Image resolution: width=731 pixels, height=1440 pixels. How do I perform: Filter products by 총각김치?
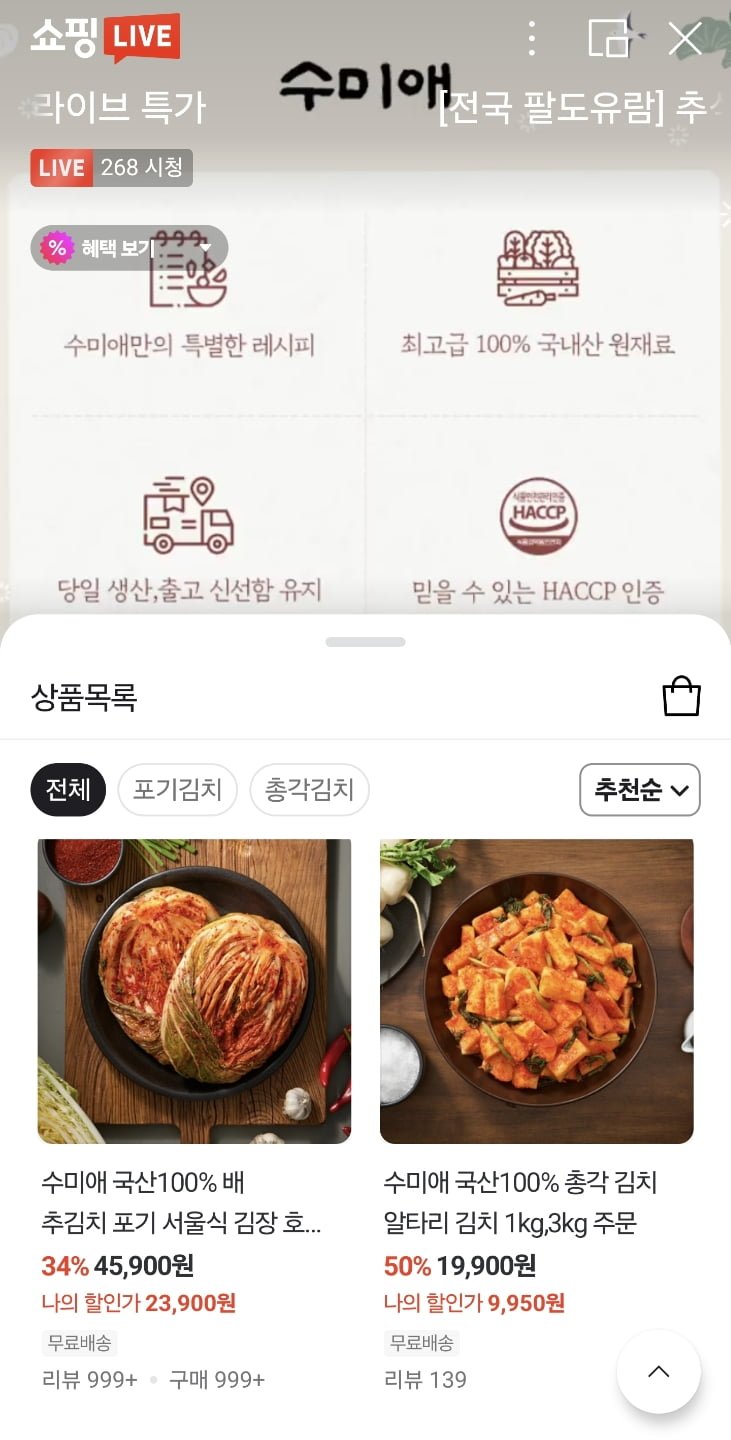click(309, 790)
